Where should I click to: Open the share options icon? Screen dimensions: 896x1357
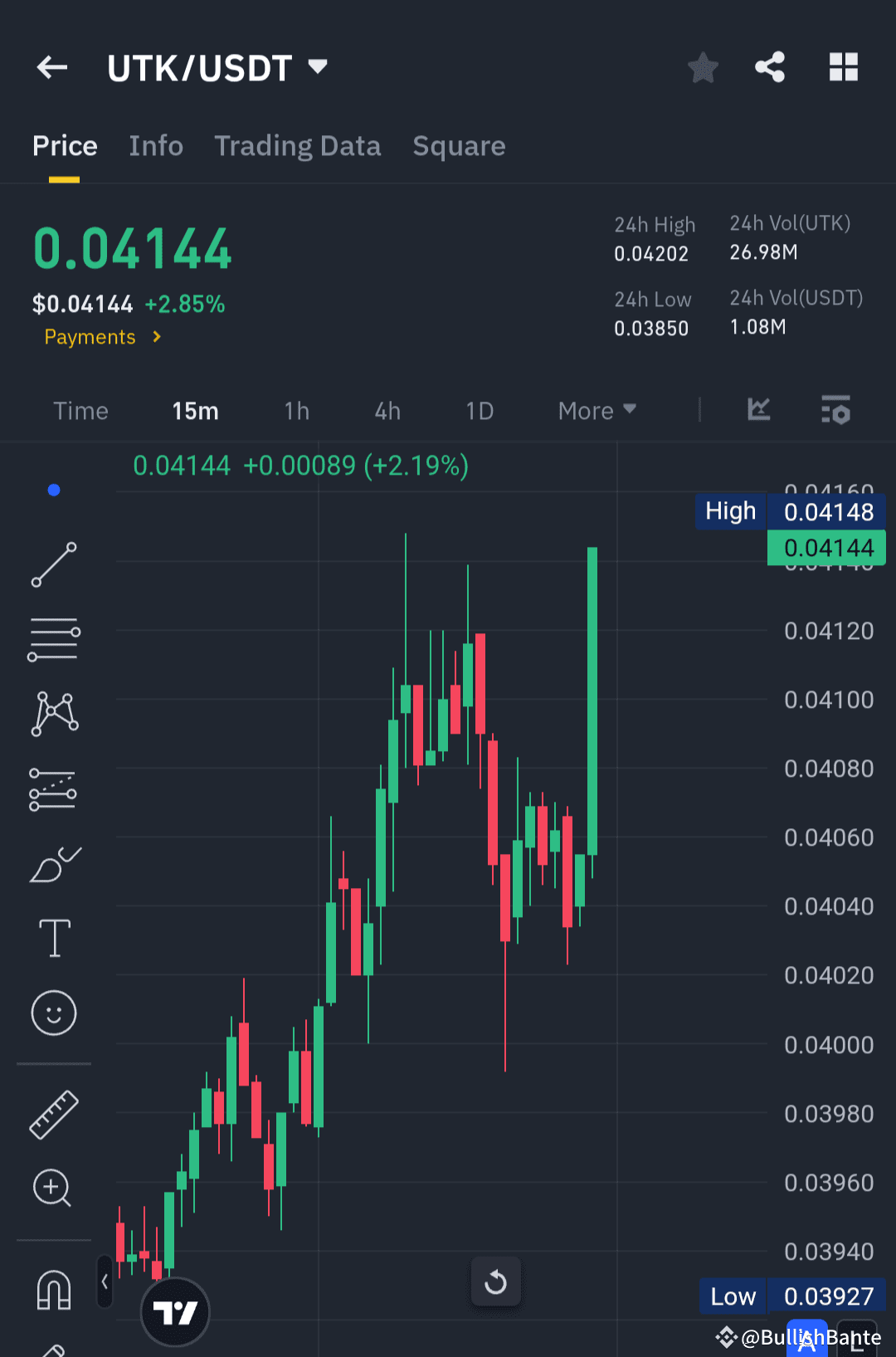coord(770,67)
